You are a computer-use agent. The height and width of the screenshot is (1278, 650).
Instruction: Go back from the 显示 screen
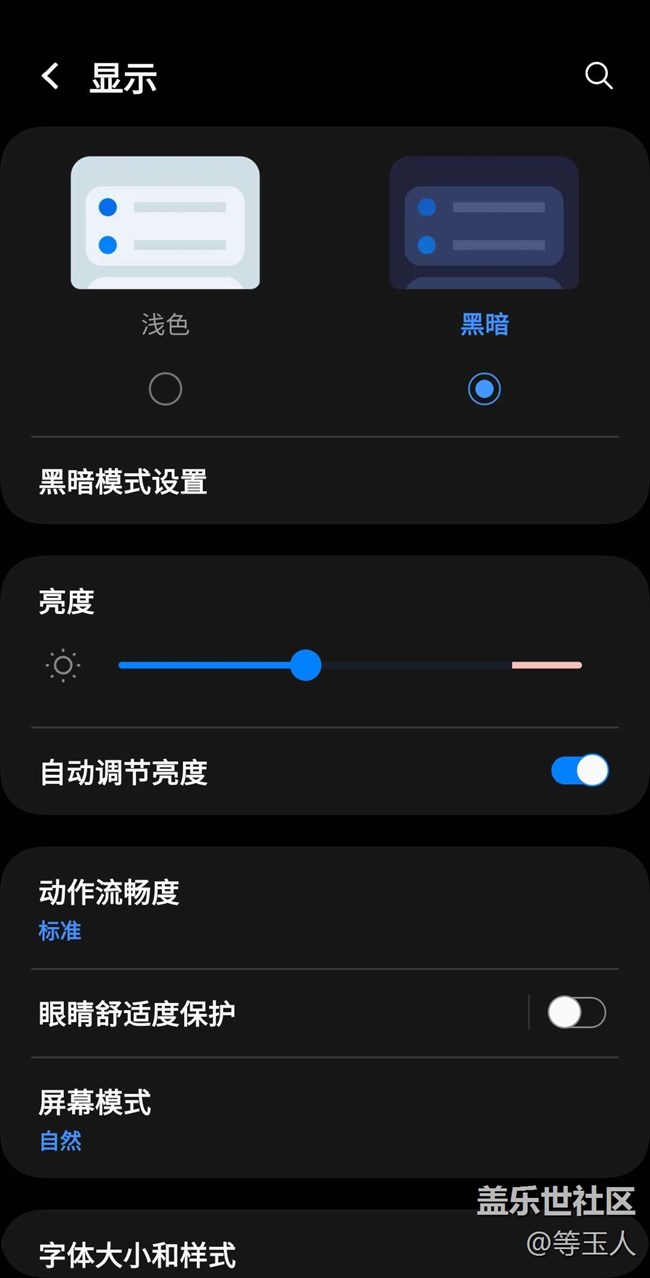pyautogui.click(x=50, y=76)
